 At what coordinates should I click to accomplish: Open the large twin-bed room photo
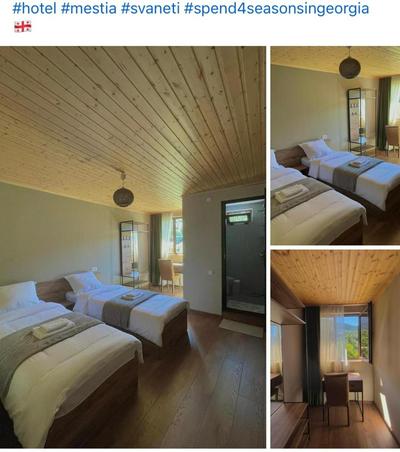[x=133, y=247]
